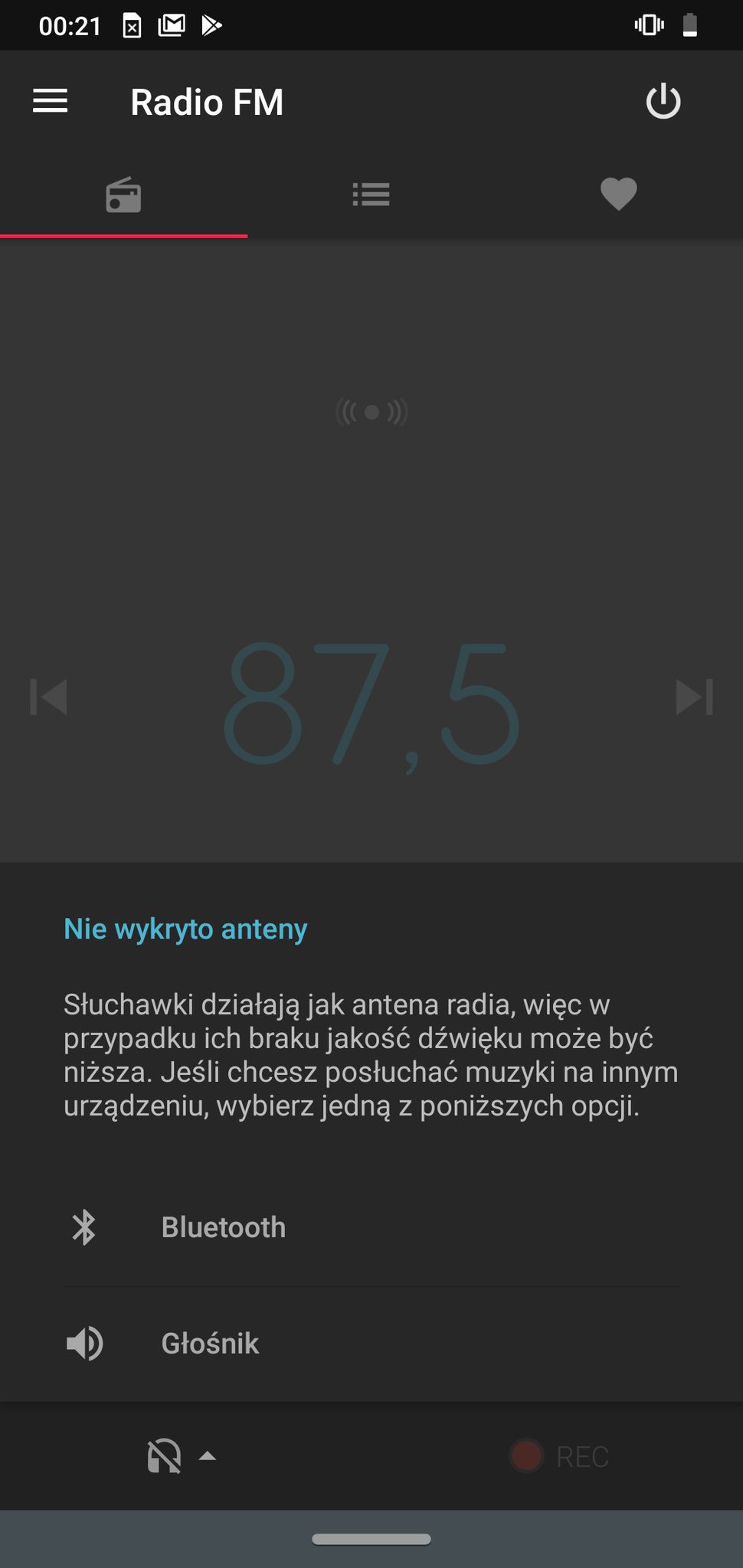Tap the radio power button
Image resolution: width=743 pixels, height=1568 pixels.
pos(663,102)
